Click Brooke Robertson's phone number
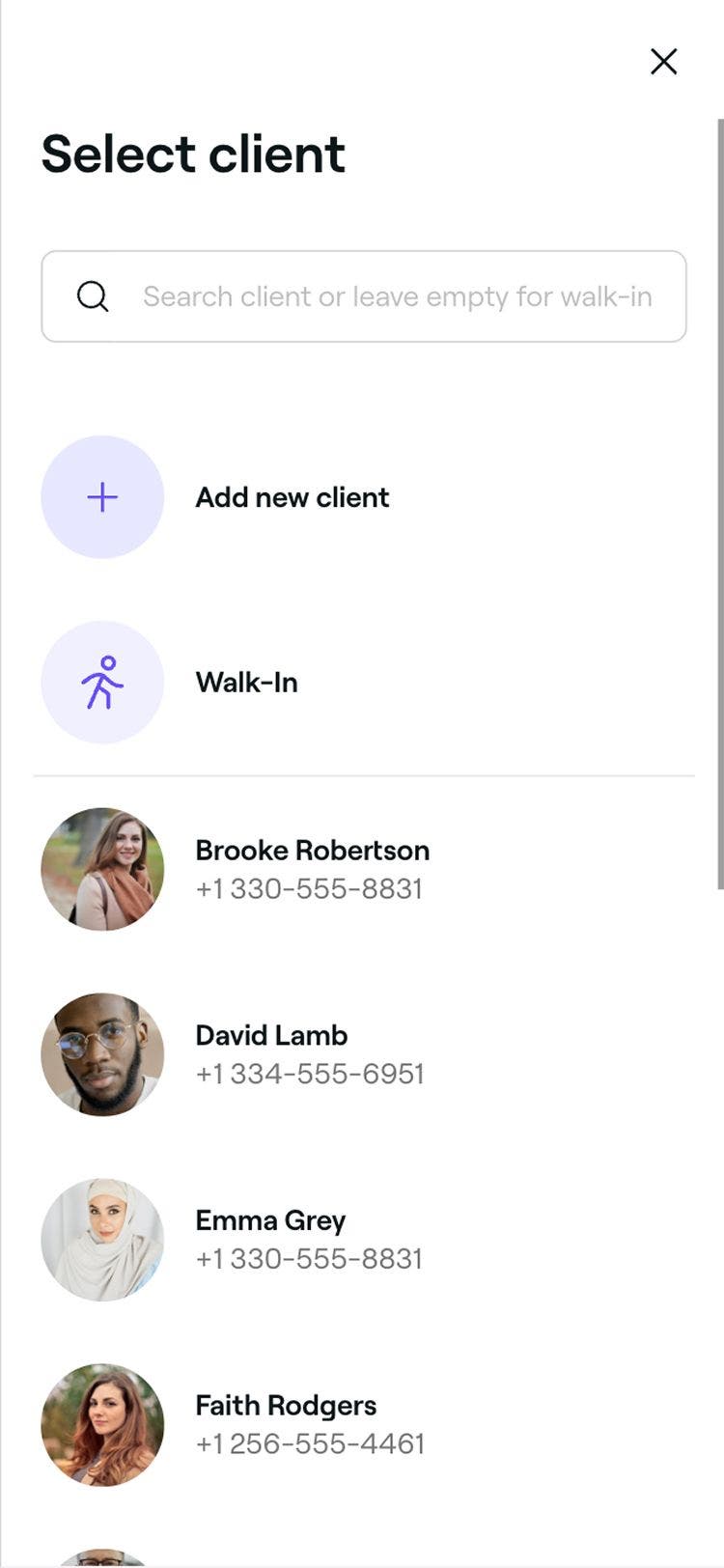Screen dimensions: 724x1568 310,888
